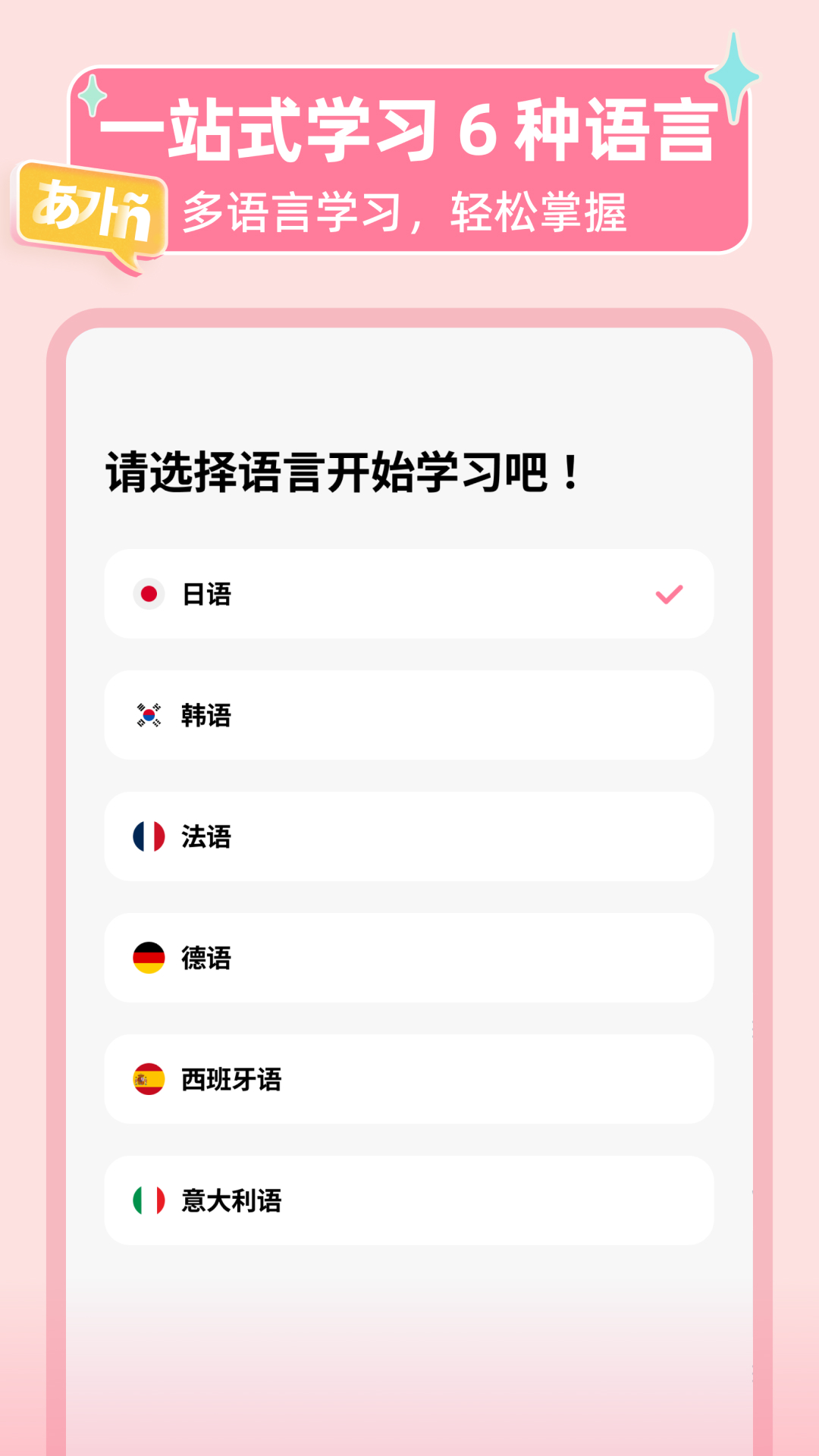Click the South Korea flag icon
819x1456 pixels.
pos(149,716)
